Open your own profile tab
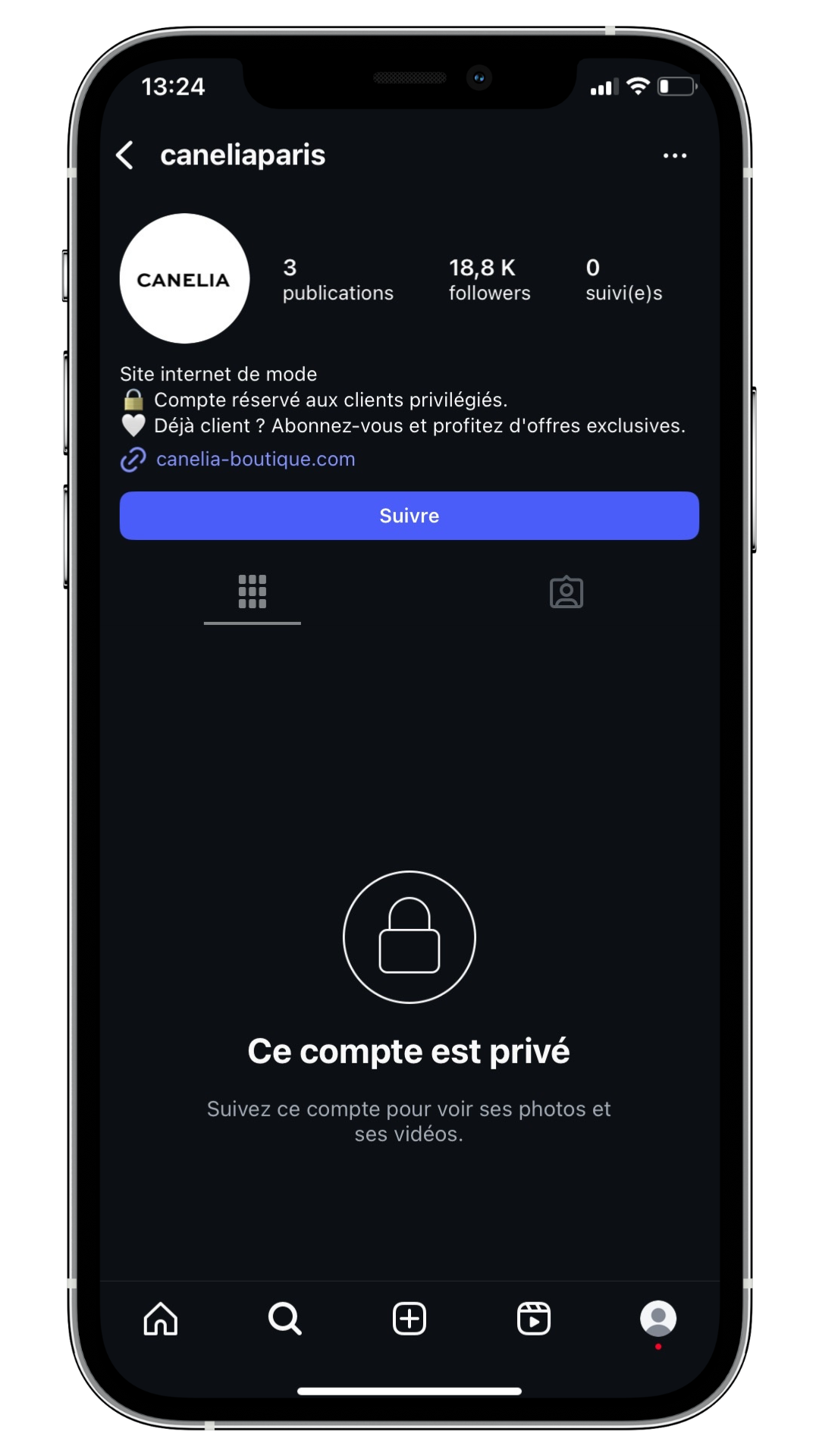This screenshot has height=1456, width=819. pyautogui.click(x=658, y=1319)
